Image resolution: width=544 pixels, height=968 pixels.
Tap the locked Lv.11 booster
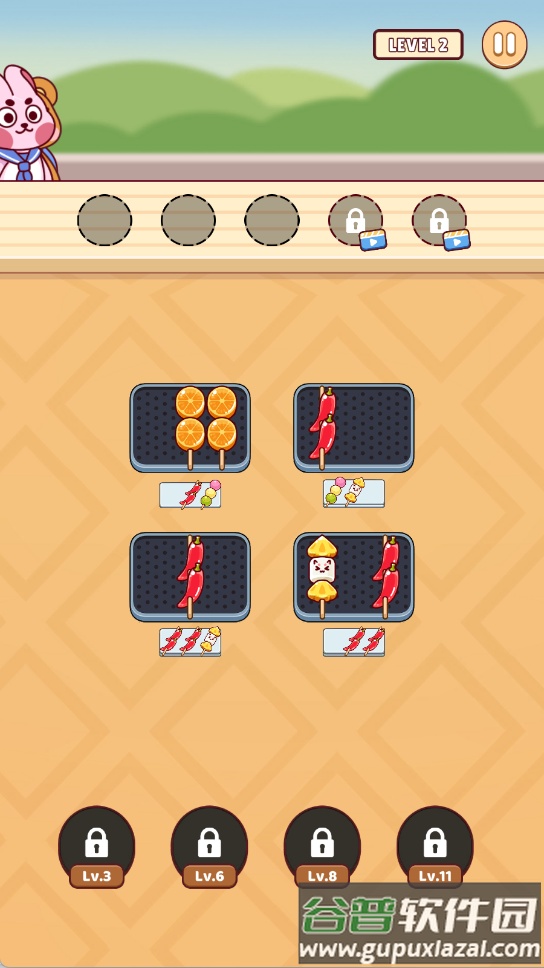pos(435,846)
